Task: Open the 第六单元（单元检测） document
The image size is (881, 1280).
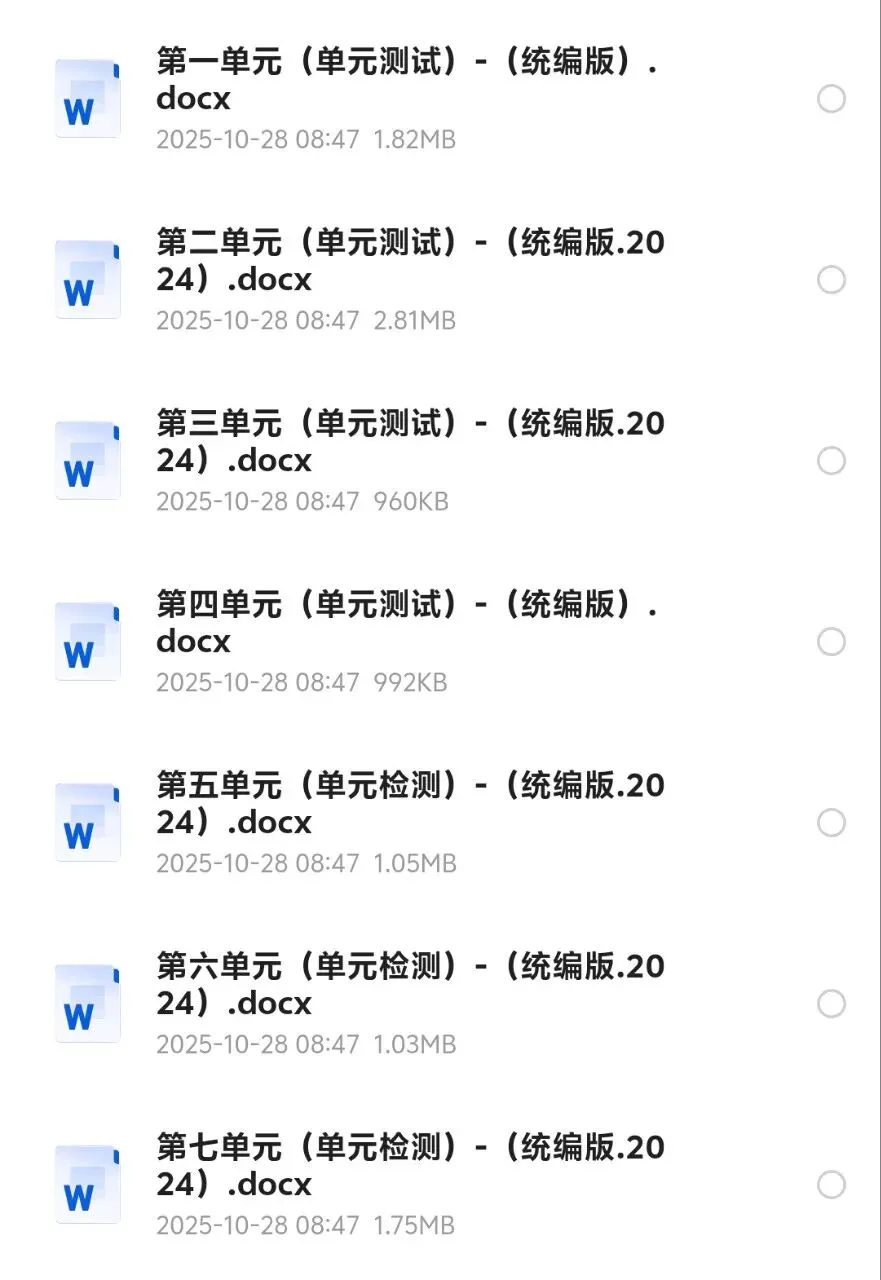Action: [410, 985]
